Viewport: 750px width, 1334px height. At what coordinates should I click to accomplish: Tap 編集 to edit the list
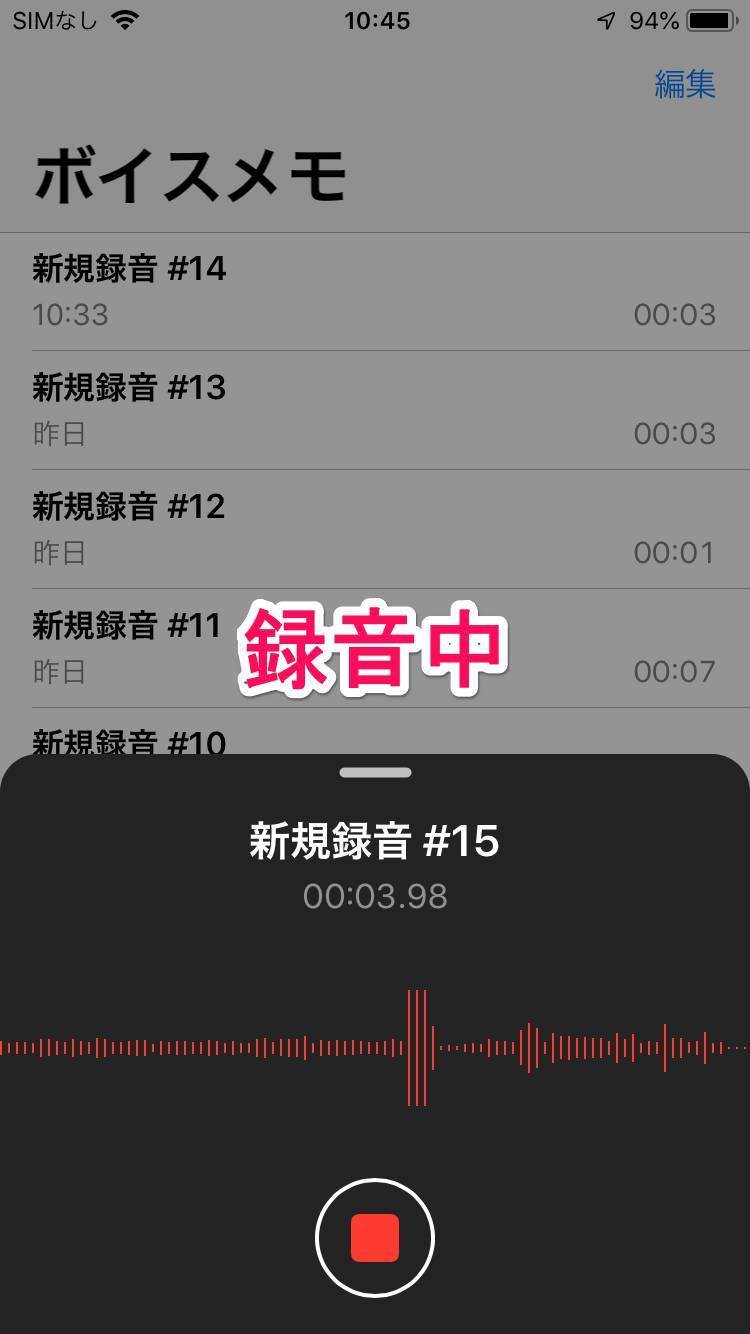tap(685, 84)
